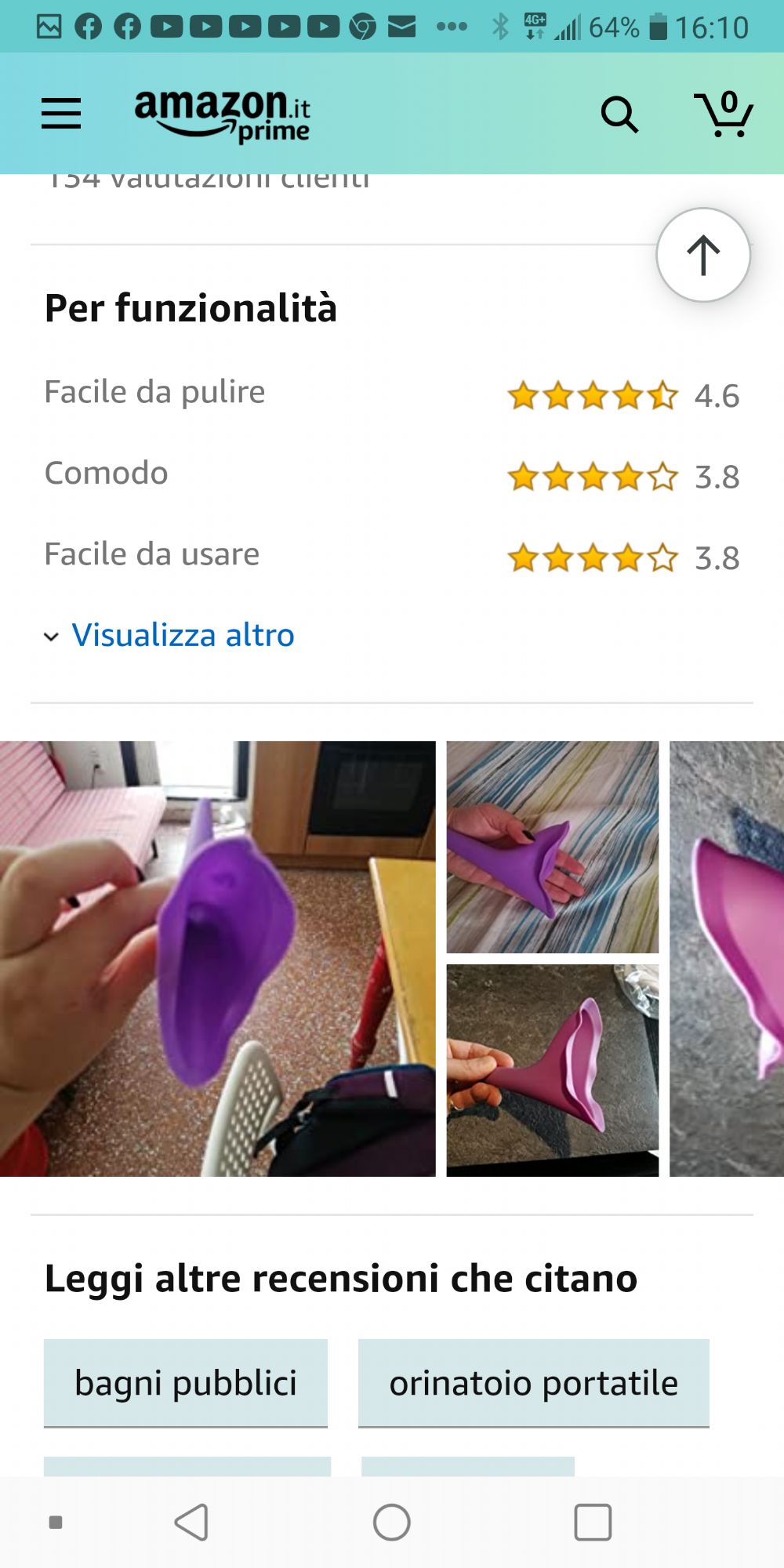
Task: Go to the Amazon.it home logo
Action: [223, 116]
